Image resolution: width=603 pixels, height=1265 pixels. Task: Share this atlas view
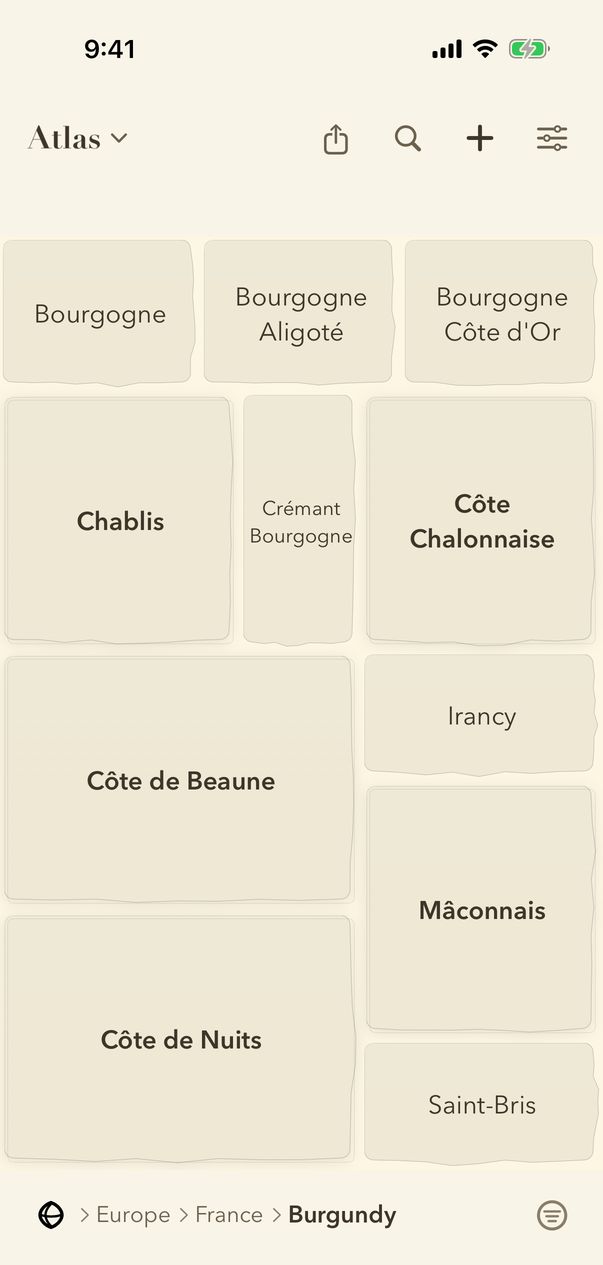[x=336, y=139]
